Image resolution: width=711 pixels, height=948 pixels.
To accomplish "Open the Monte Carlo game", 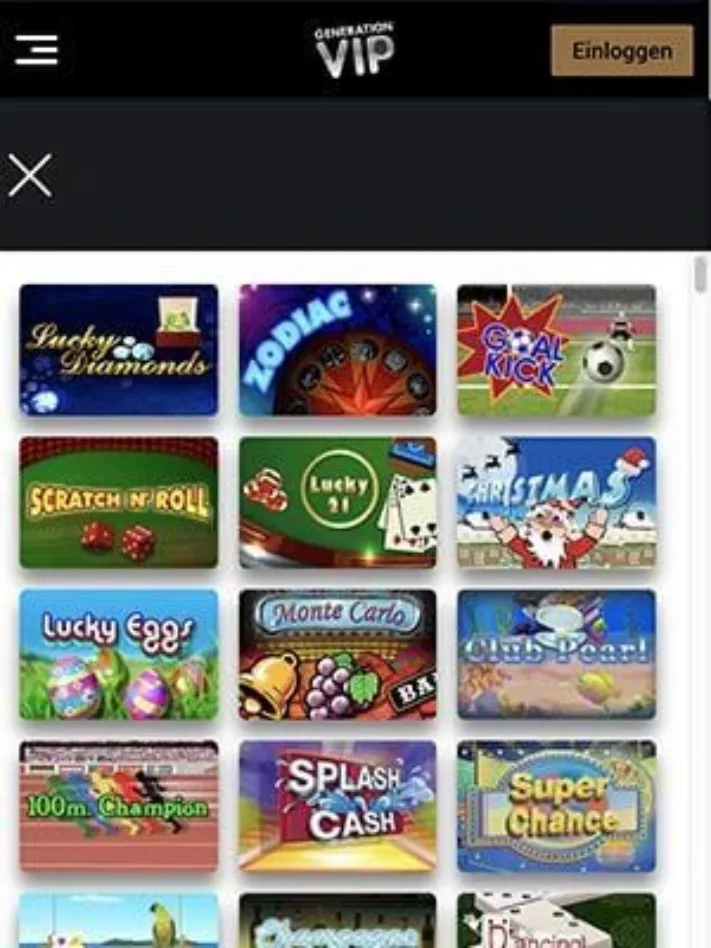I will tap(337, 654).
